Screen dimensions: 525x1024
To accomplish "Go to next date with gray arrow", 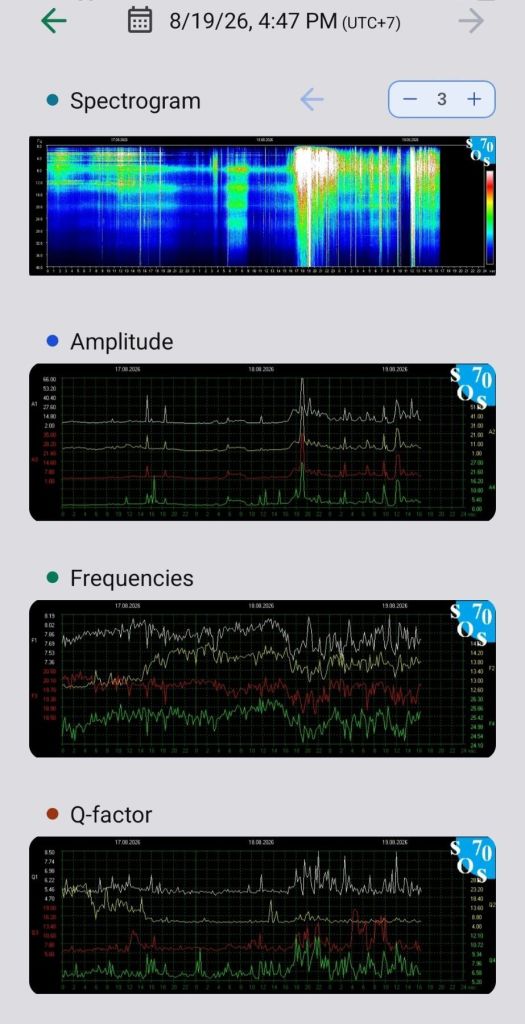I will (x=471, y=22).
